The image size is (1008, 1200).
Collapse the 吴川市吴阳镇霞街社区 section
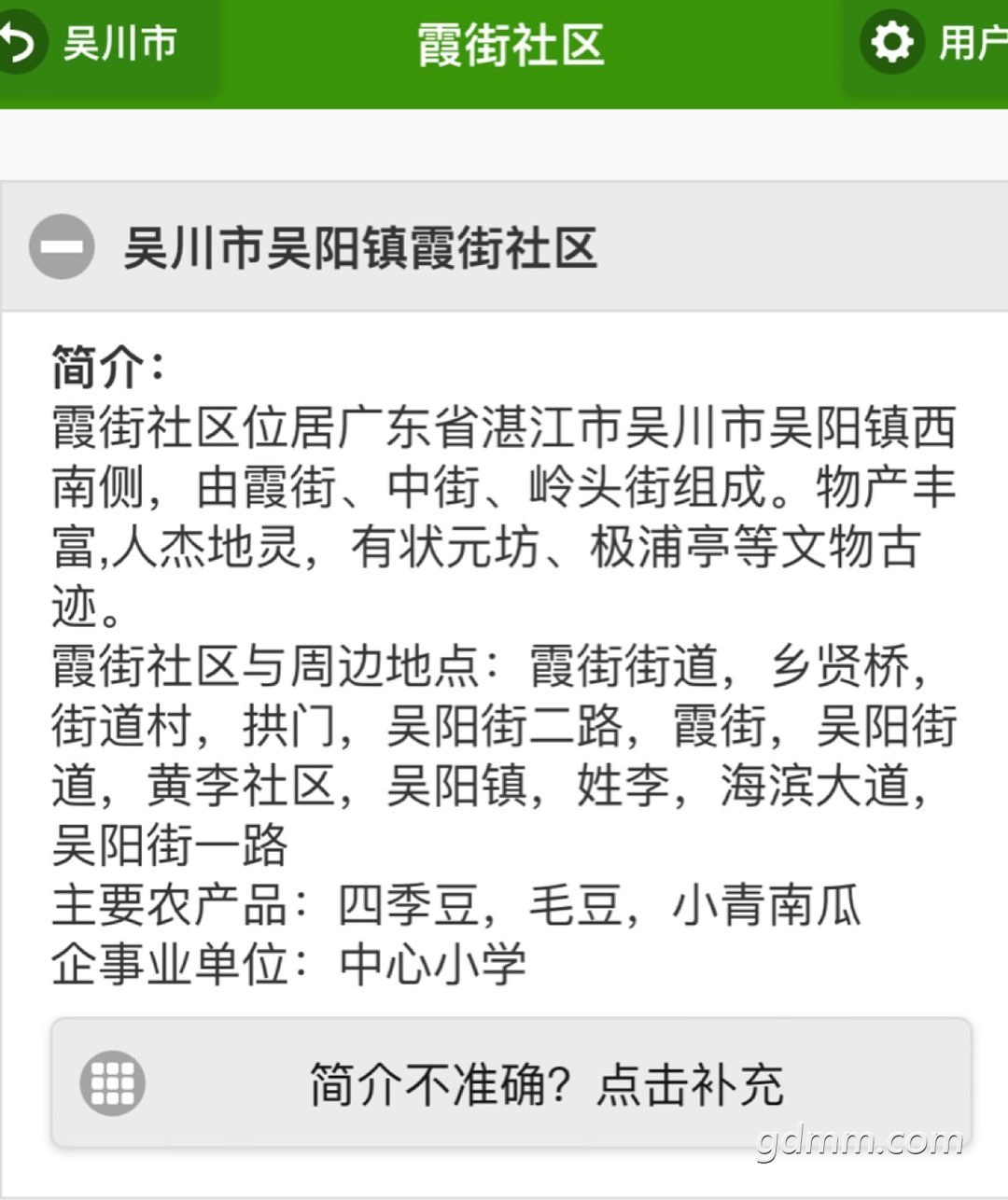point(62,248)
